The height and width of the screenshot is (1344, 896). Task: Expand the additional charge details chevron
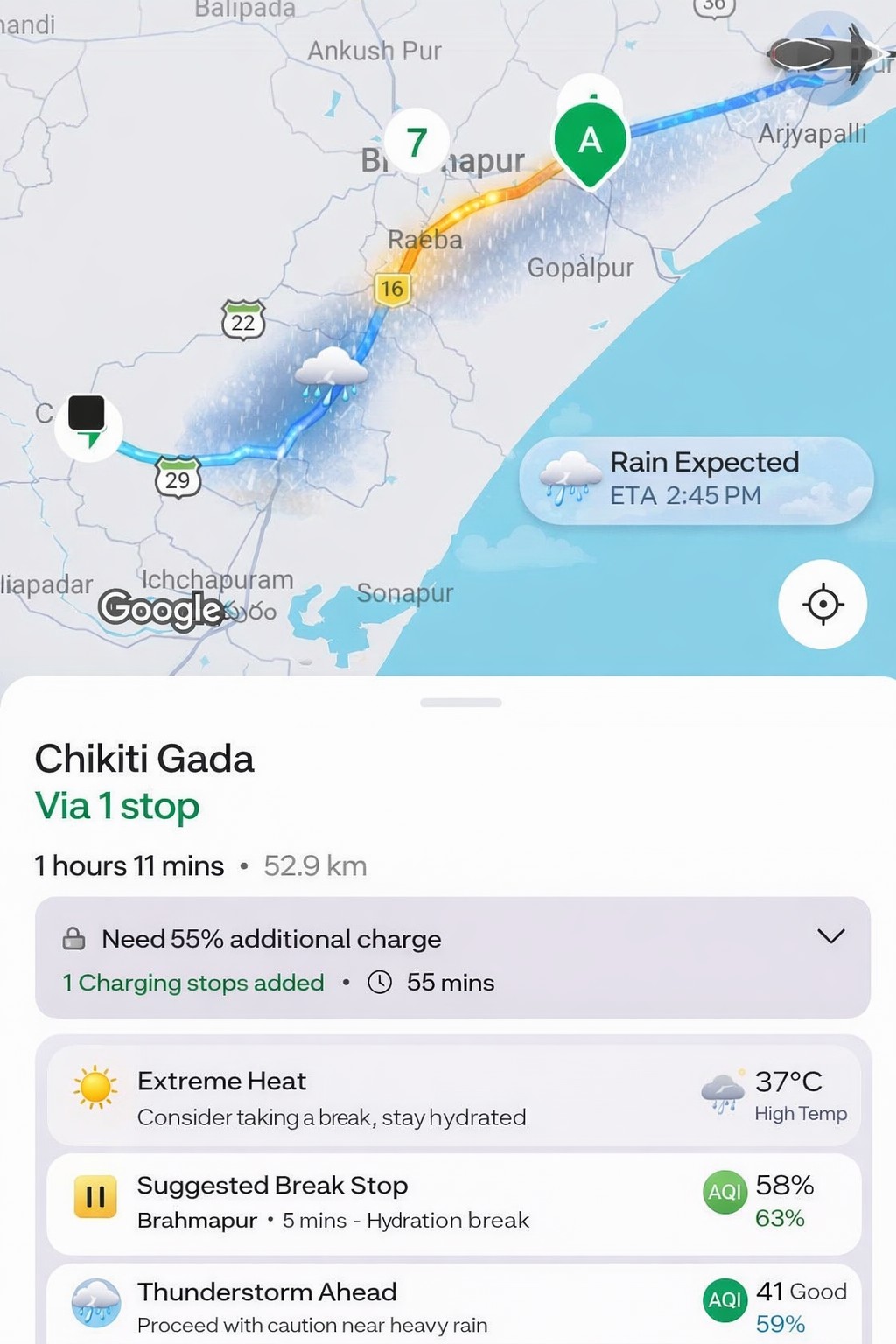[x=830, y=937]
